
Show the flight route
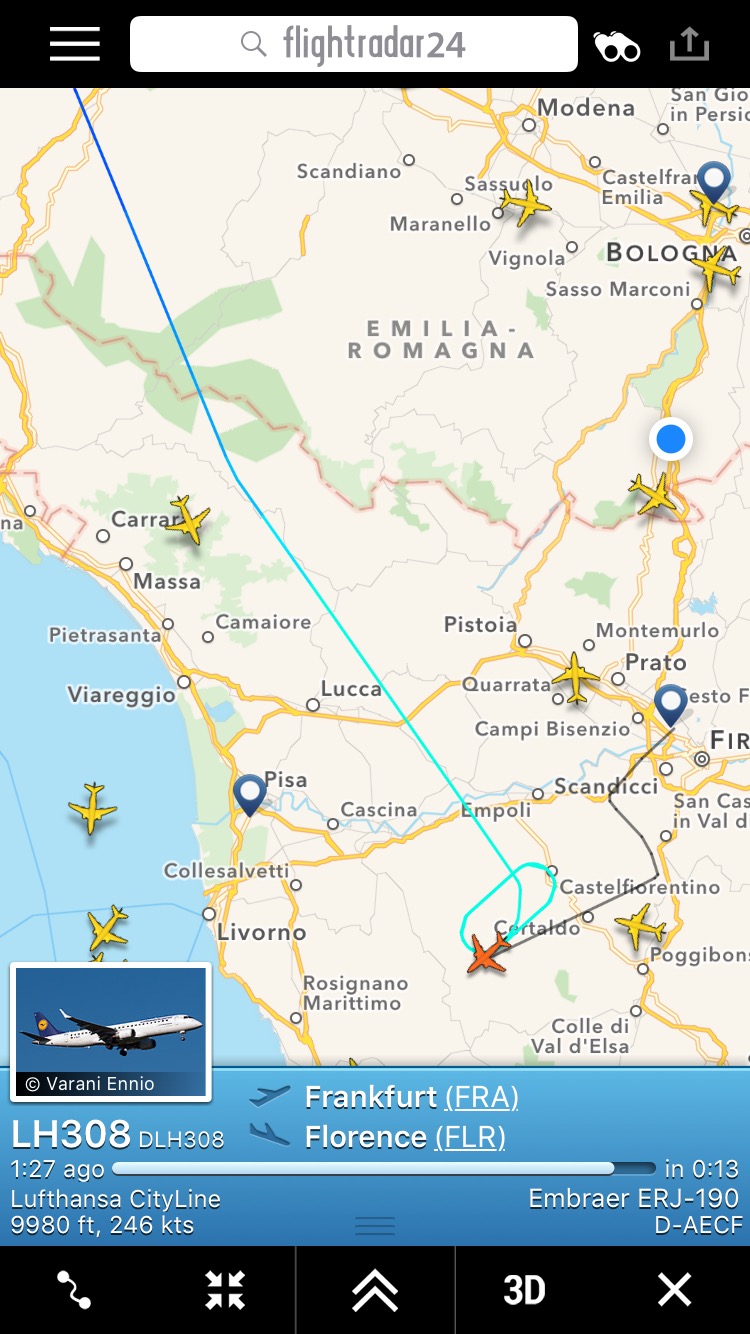[74, 1290]
